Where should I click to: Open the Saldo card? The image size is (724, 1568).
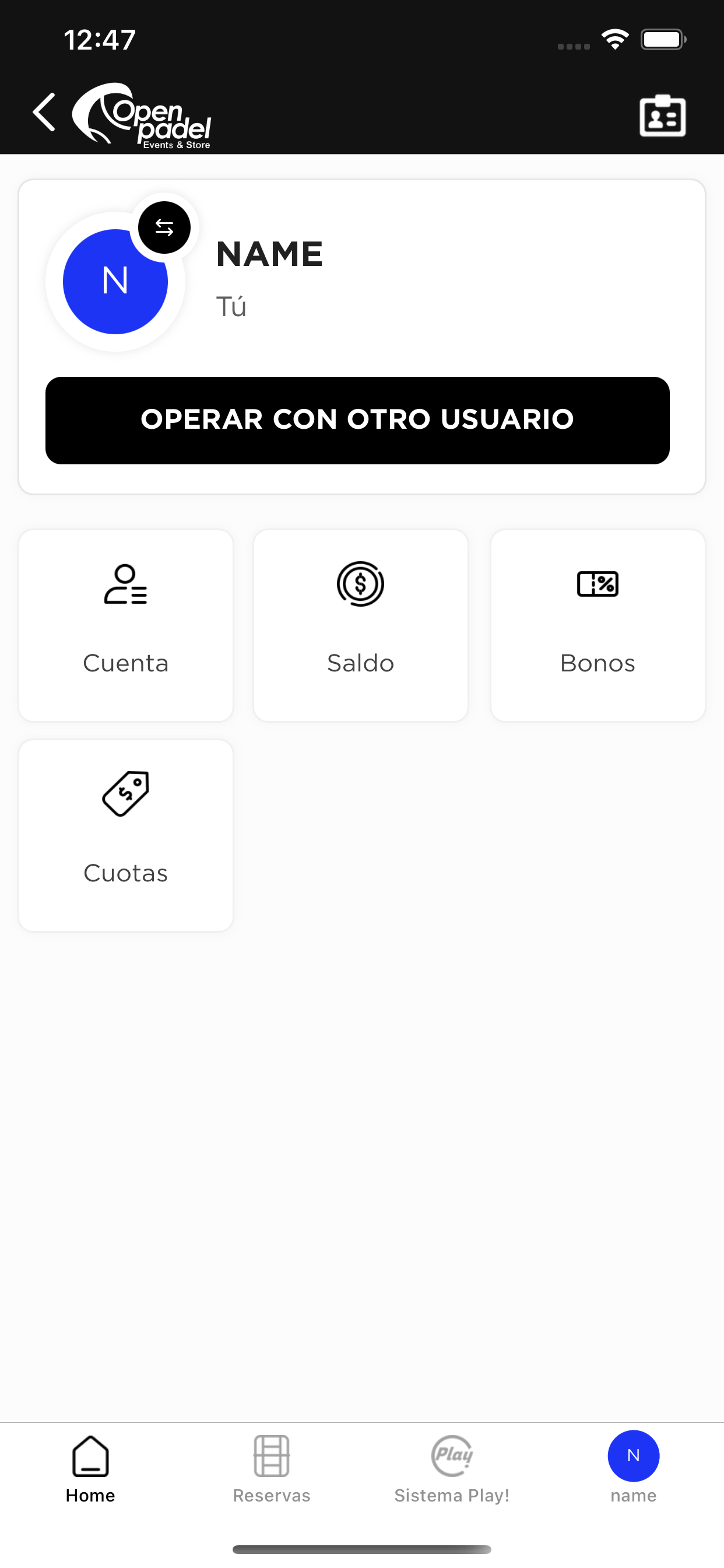[361, 625]
